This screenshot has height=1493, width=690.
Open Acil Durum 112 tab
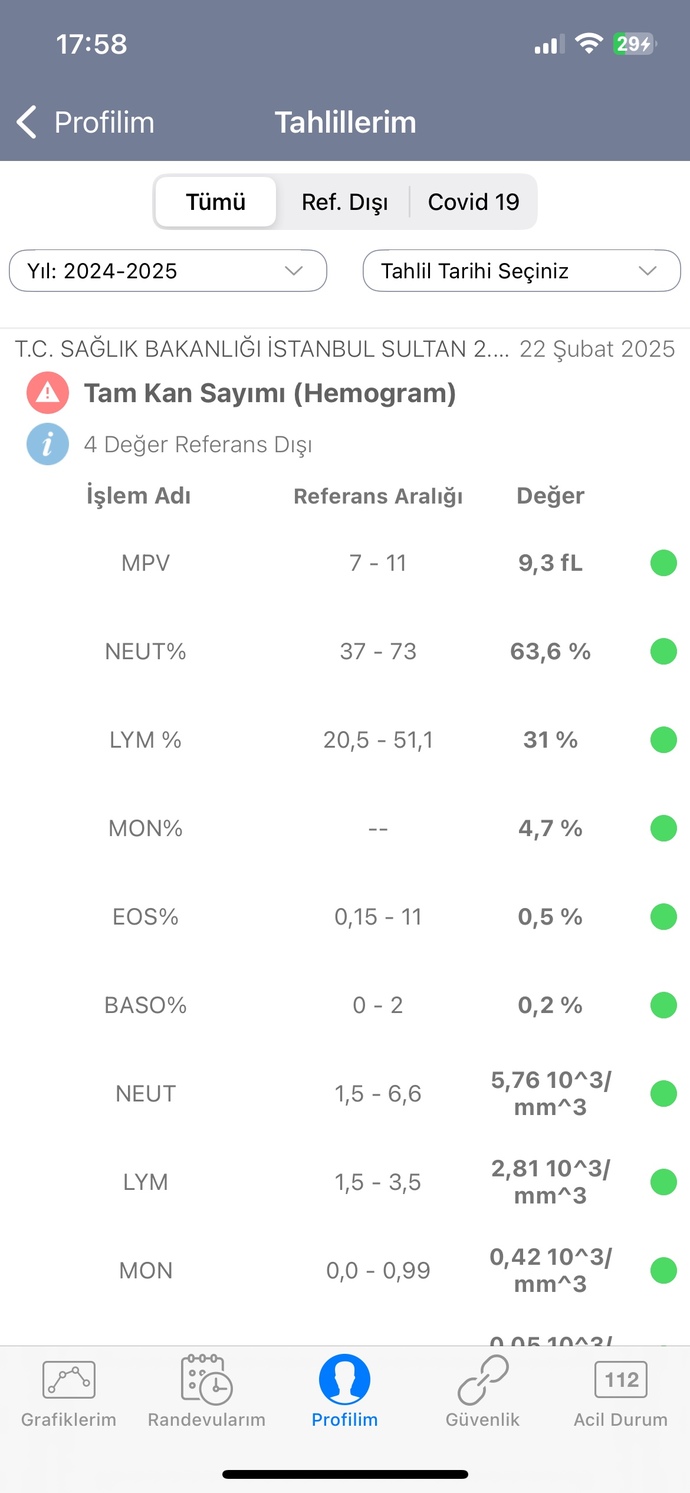pyautogui.click(x=621, y=1392)
